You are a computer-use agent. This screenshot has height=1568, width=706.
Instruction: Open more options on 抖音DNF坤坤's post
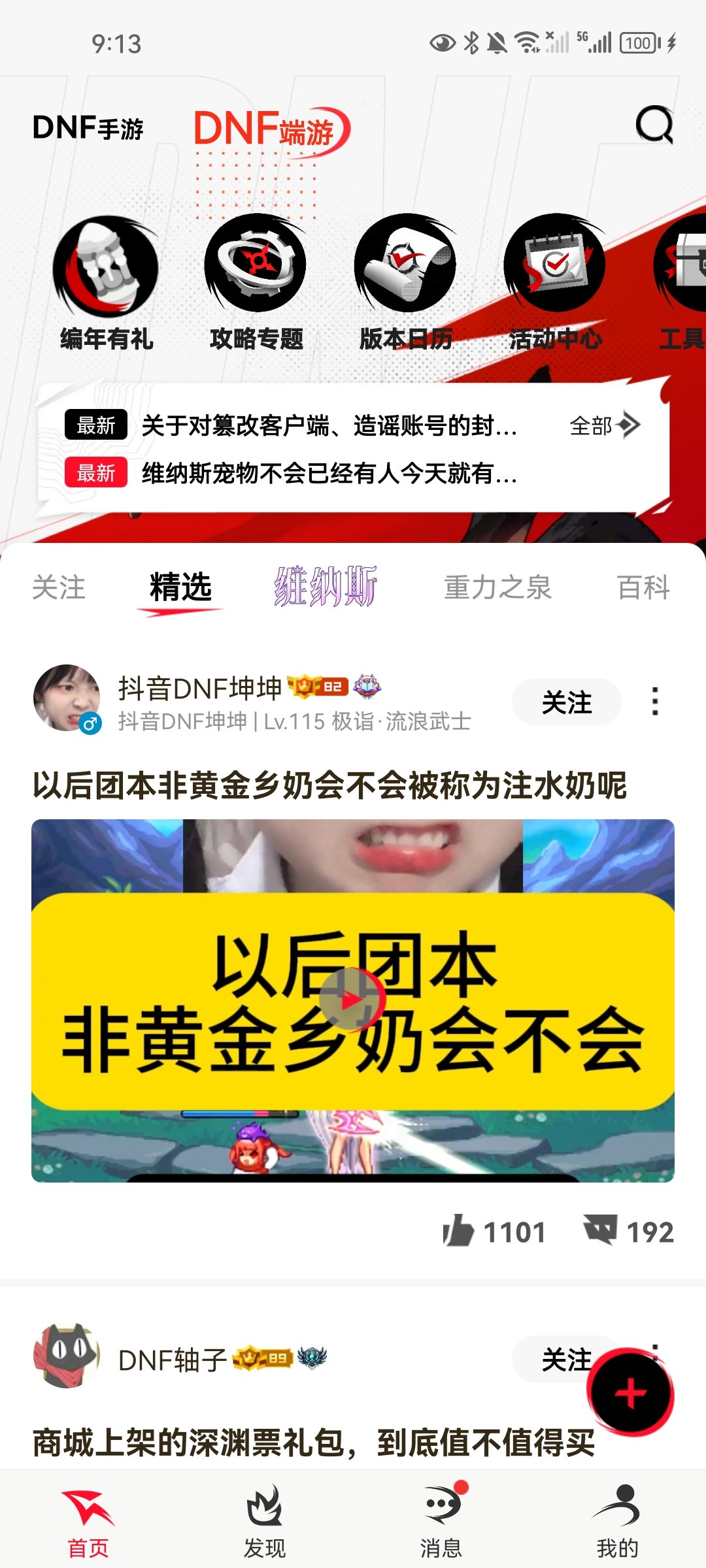655,702
